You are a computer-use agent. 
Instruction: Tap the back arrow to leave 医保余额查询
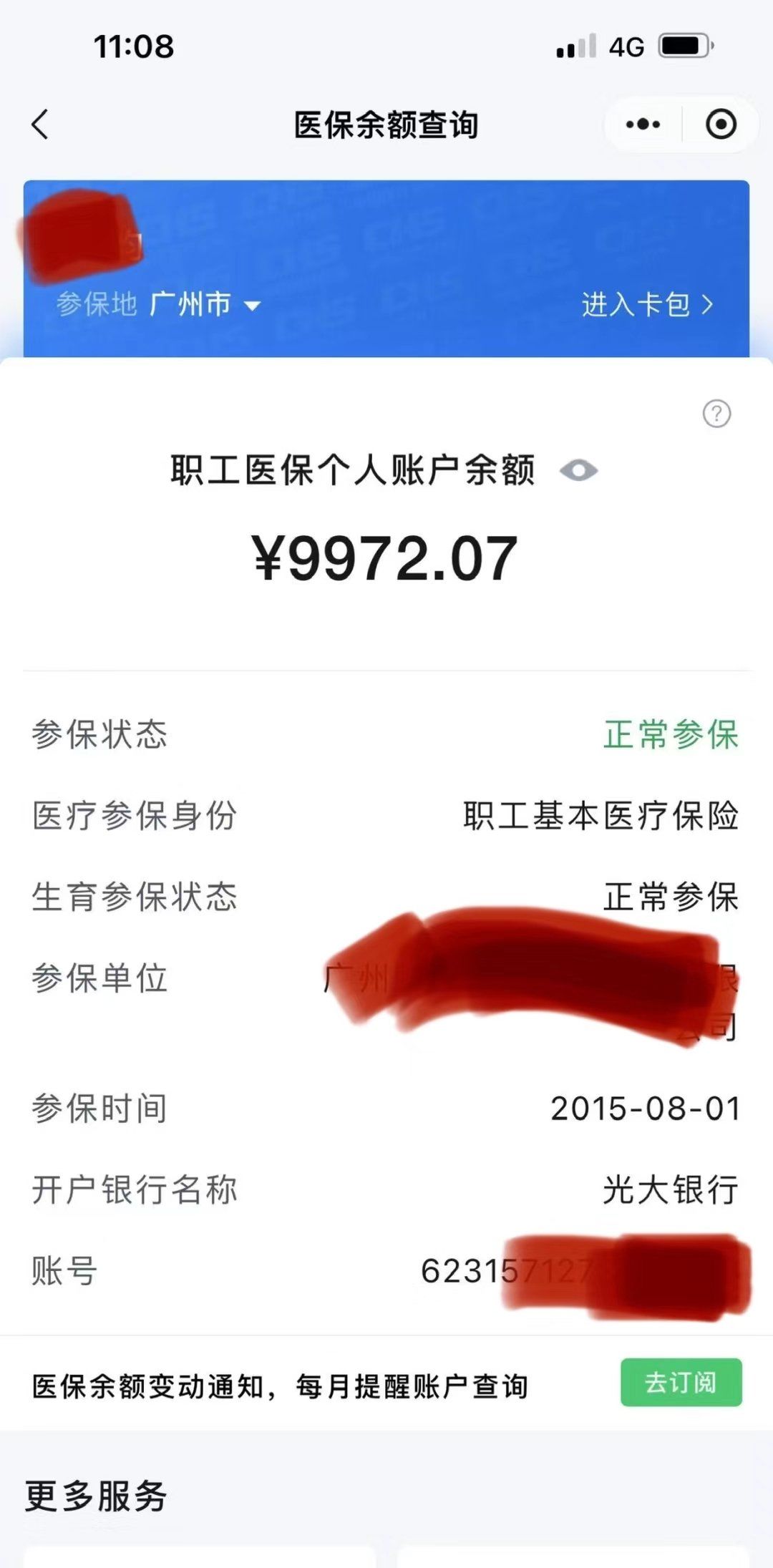tap(41, 125)
